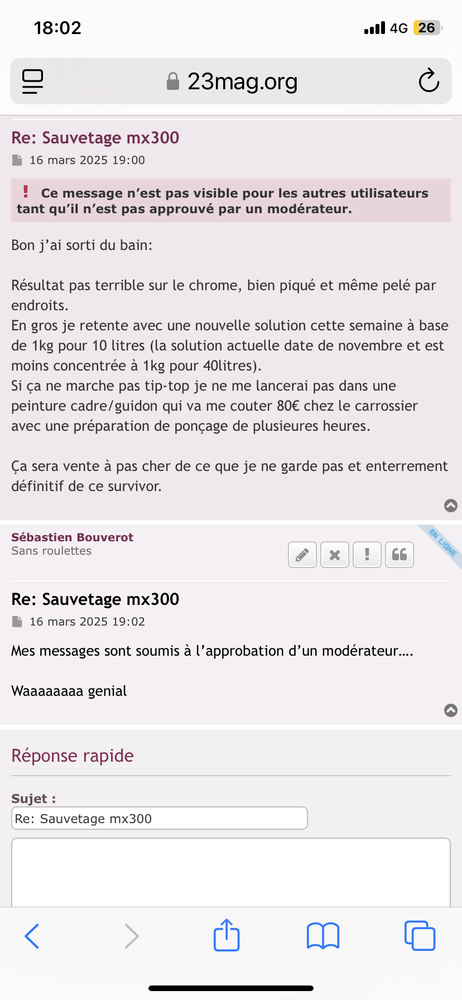The width and height of the screenshot is (462, 1000).
Task: Open Safari page settings menu icon
Action: click(32, 81)
